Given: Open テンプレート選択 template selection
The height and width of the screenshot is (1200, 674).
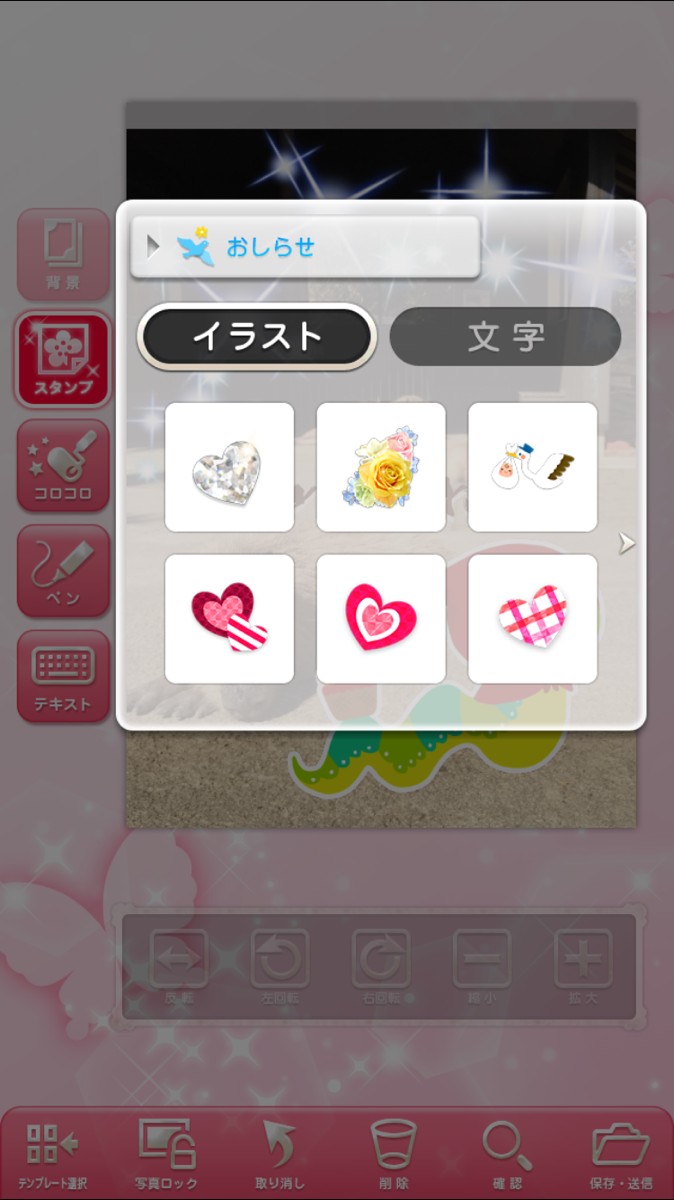Looking at the screenshot, I should point(52,1155).
